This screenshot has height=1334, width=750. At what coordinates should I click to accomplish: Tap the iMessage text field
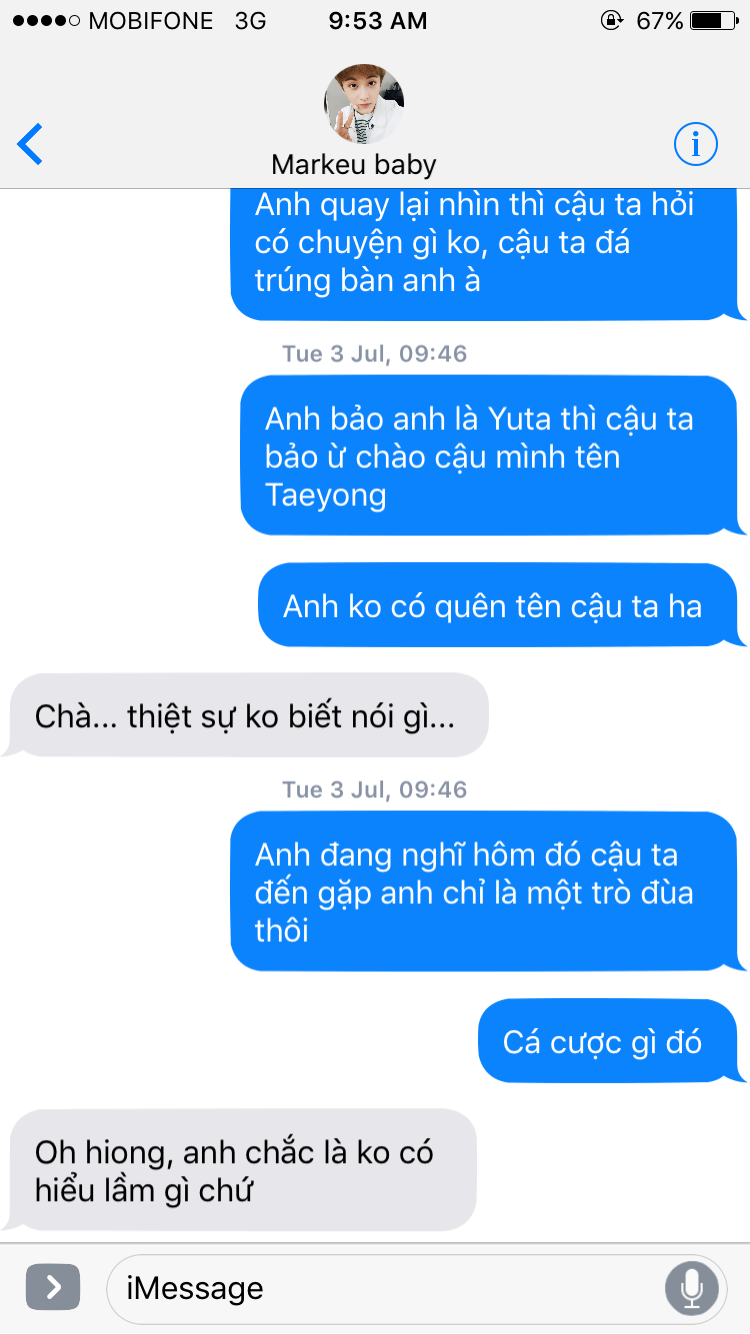click(416, 1288)
